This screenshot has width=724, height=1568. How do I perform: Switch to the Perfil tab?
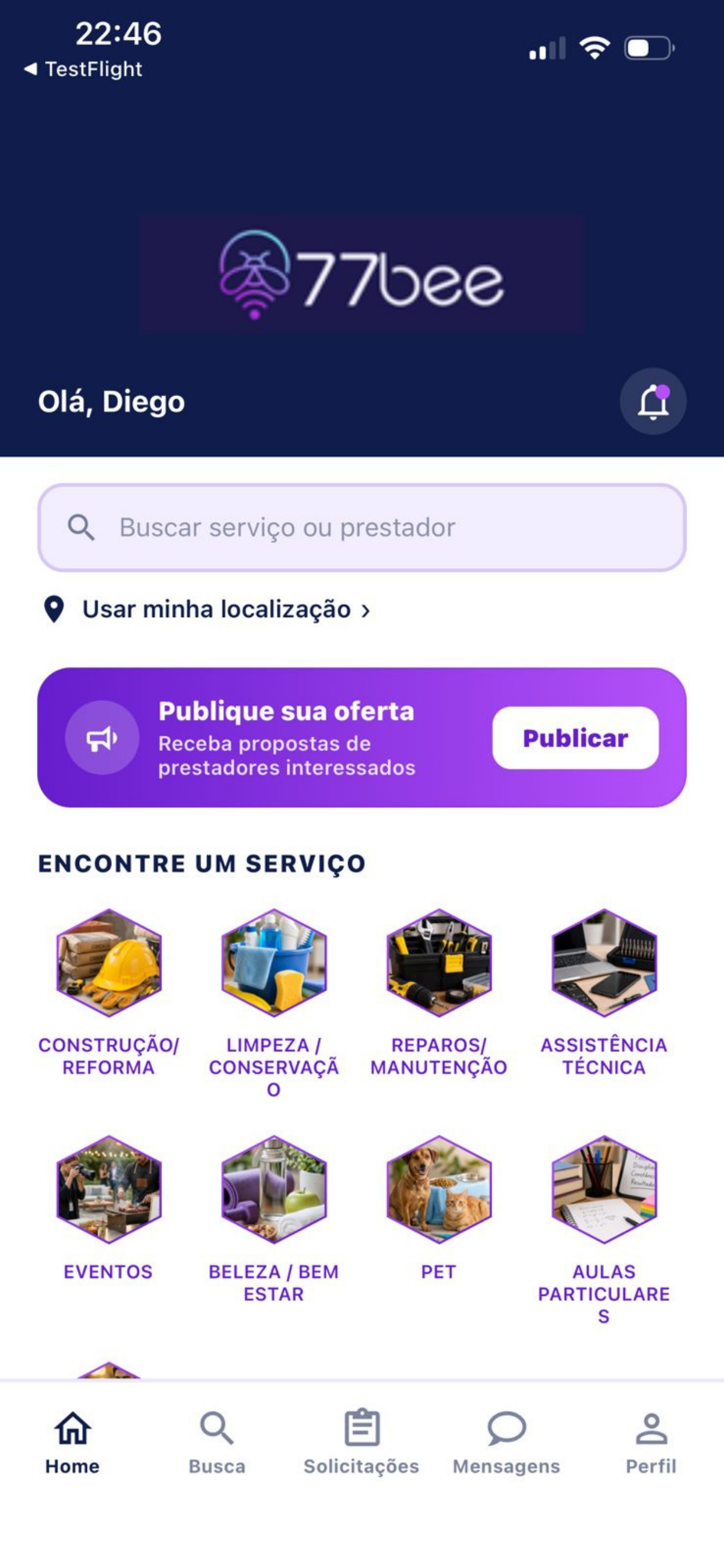click(651, 1443)
